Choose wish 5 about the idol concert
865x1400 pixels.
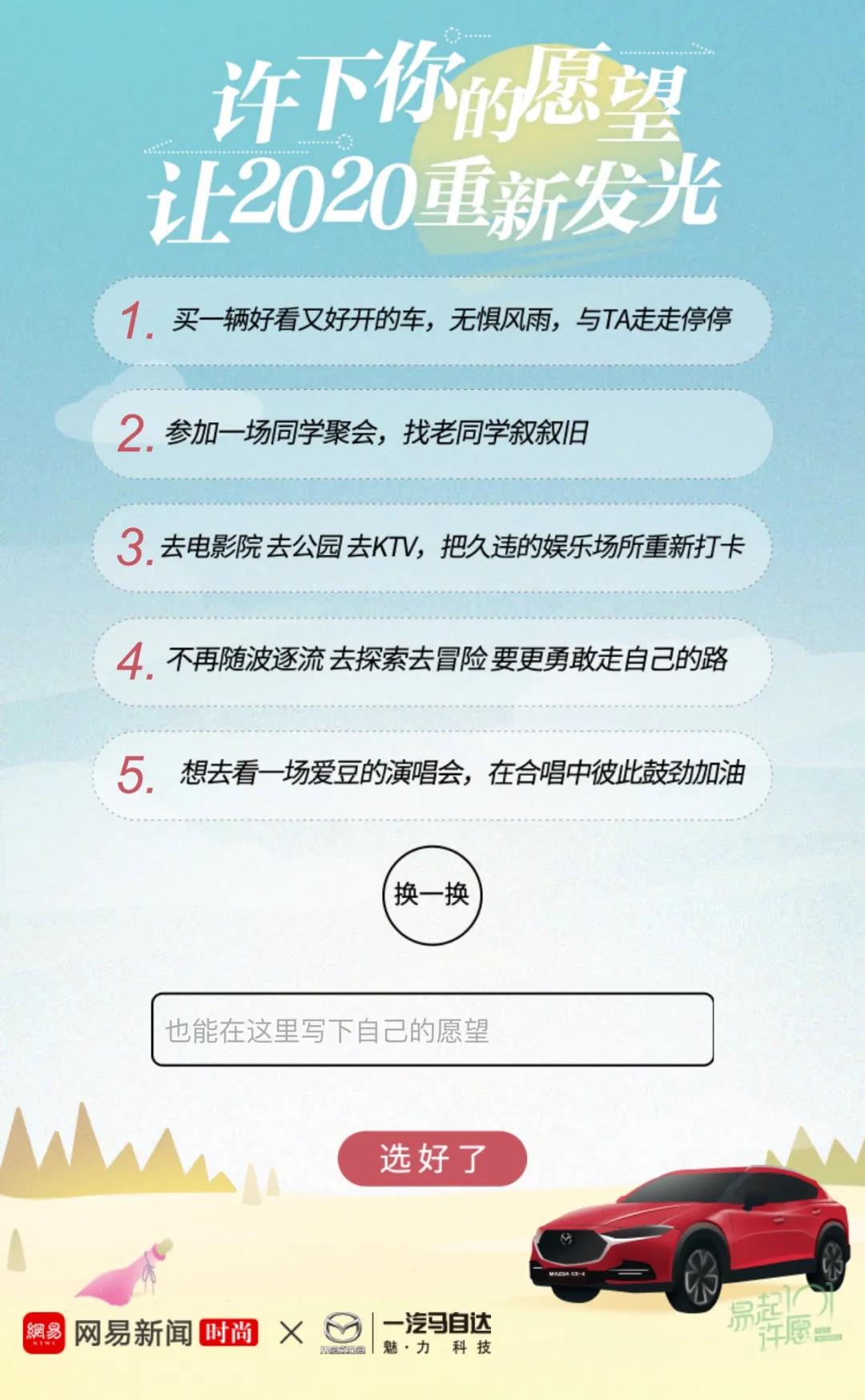tap(432, 774)
